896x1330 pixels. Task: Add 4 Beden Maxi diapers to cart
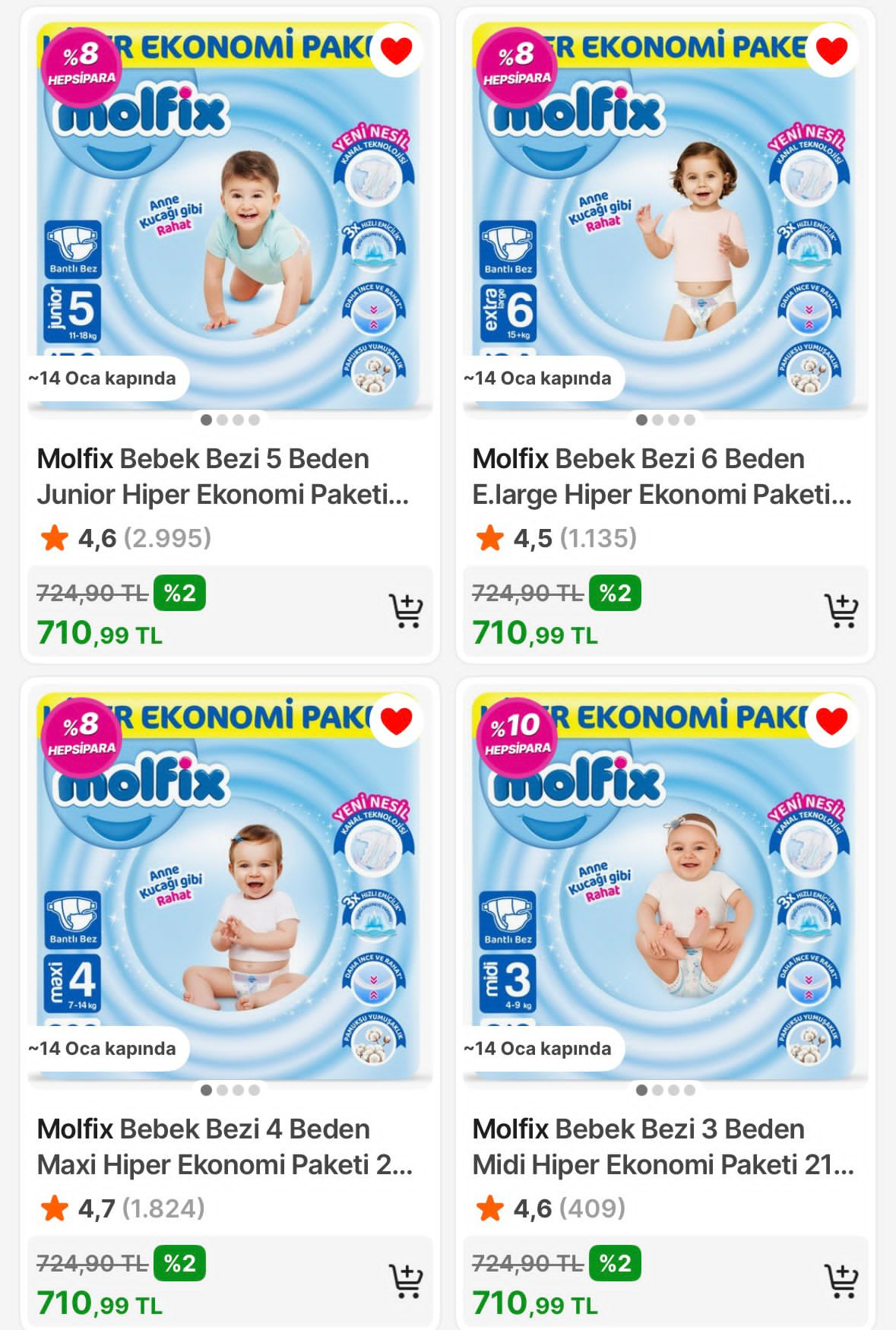click(406, 1281)
